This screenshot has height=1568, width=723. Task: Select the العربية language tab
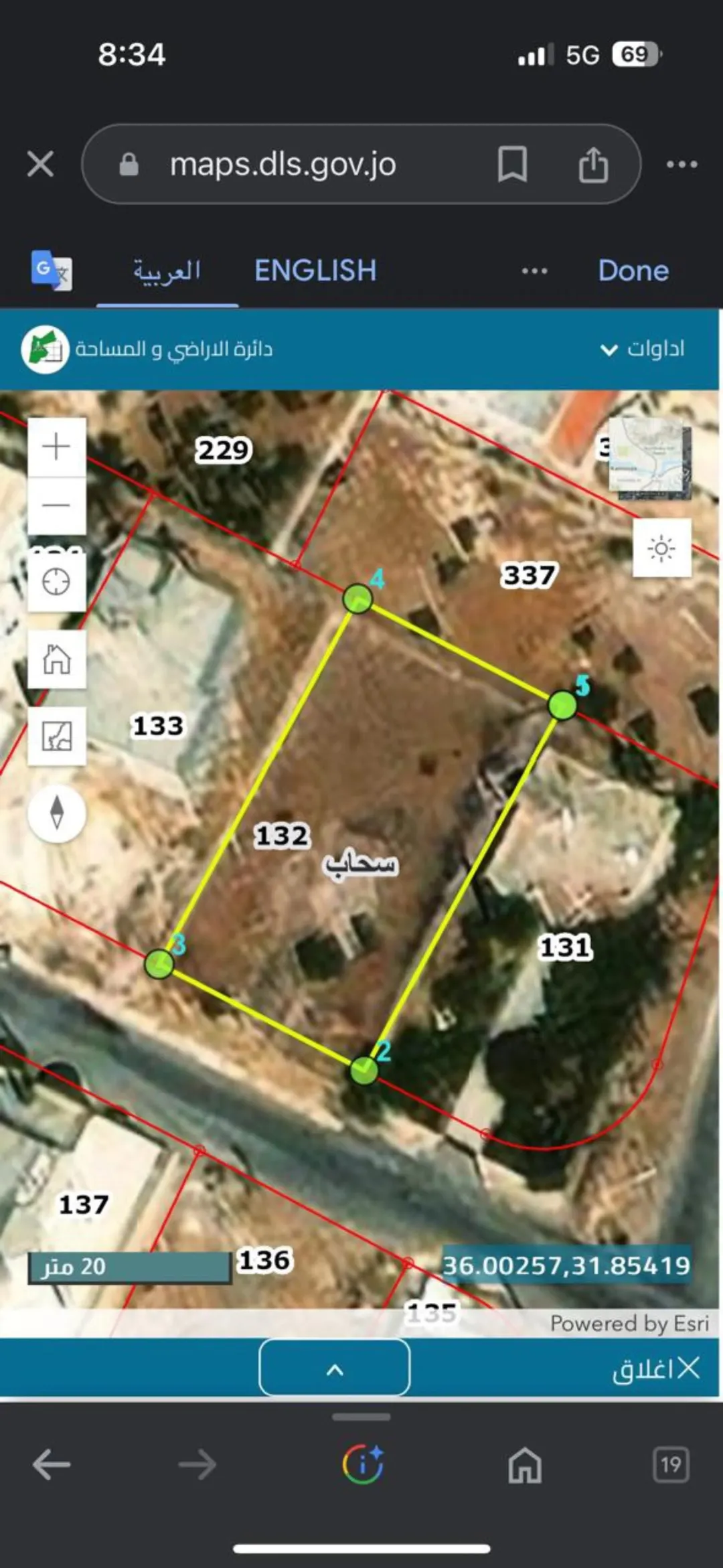(x=167, y=272)
